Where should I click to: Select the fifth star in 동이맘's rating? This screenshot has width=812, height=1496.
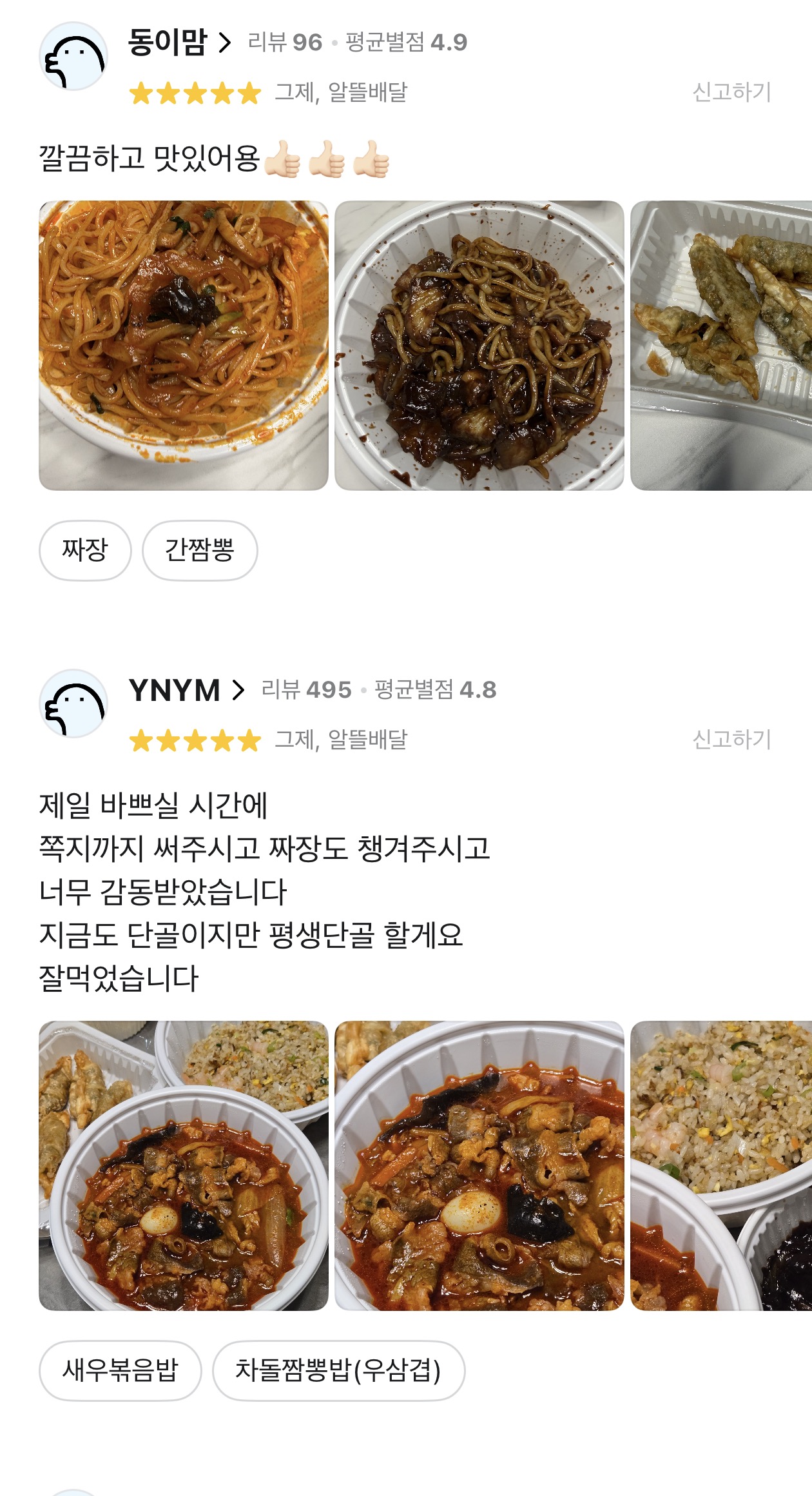pyautogui.click(x=251, y=93)
